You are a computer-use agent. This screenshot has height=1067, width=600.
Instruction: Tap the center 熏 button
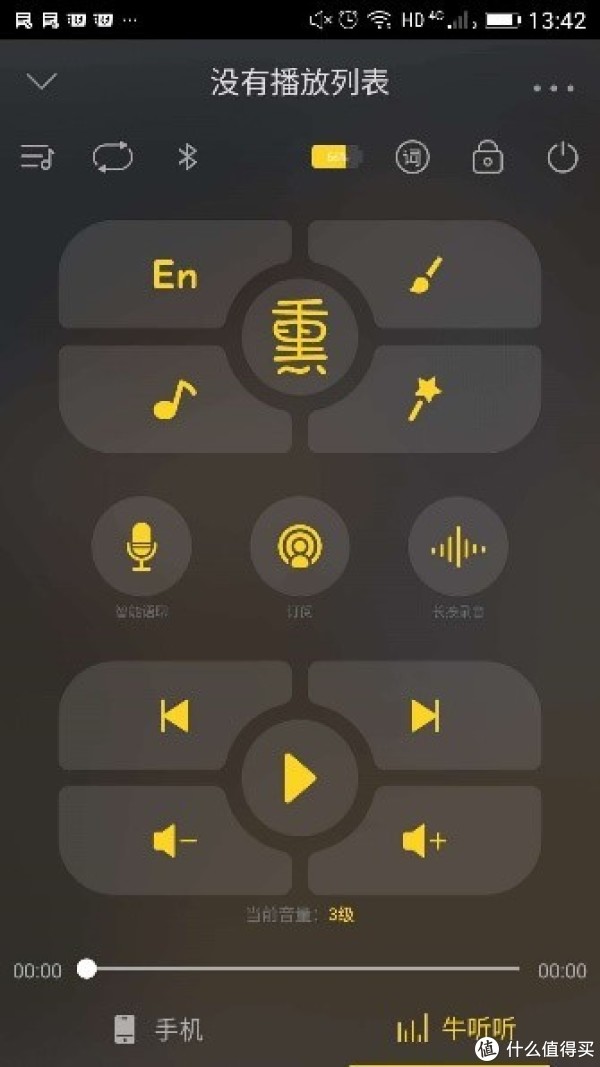pyautogui.click(x=299, y=338)
